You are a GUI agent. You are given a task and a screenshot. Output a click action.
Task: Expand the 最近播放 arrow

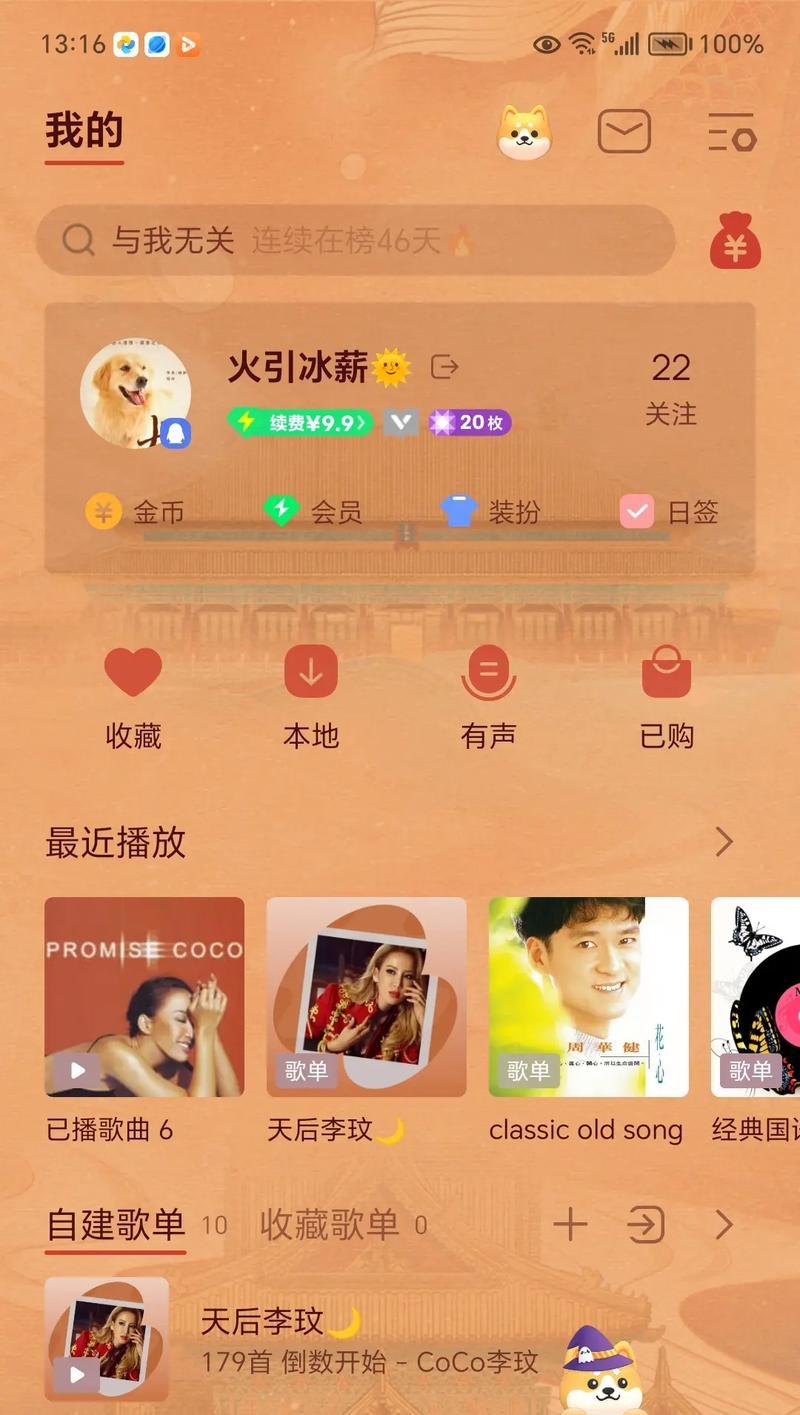click(x=725, y=843)
